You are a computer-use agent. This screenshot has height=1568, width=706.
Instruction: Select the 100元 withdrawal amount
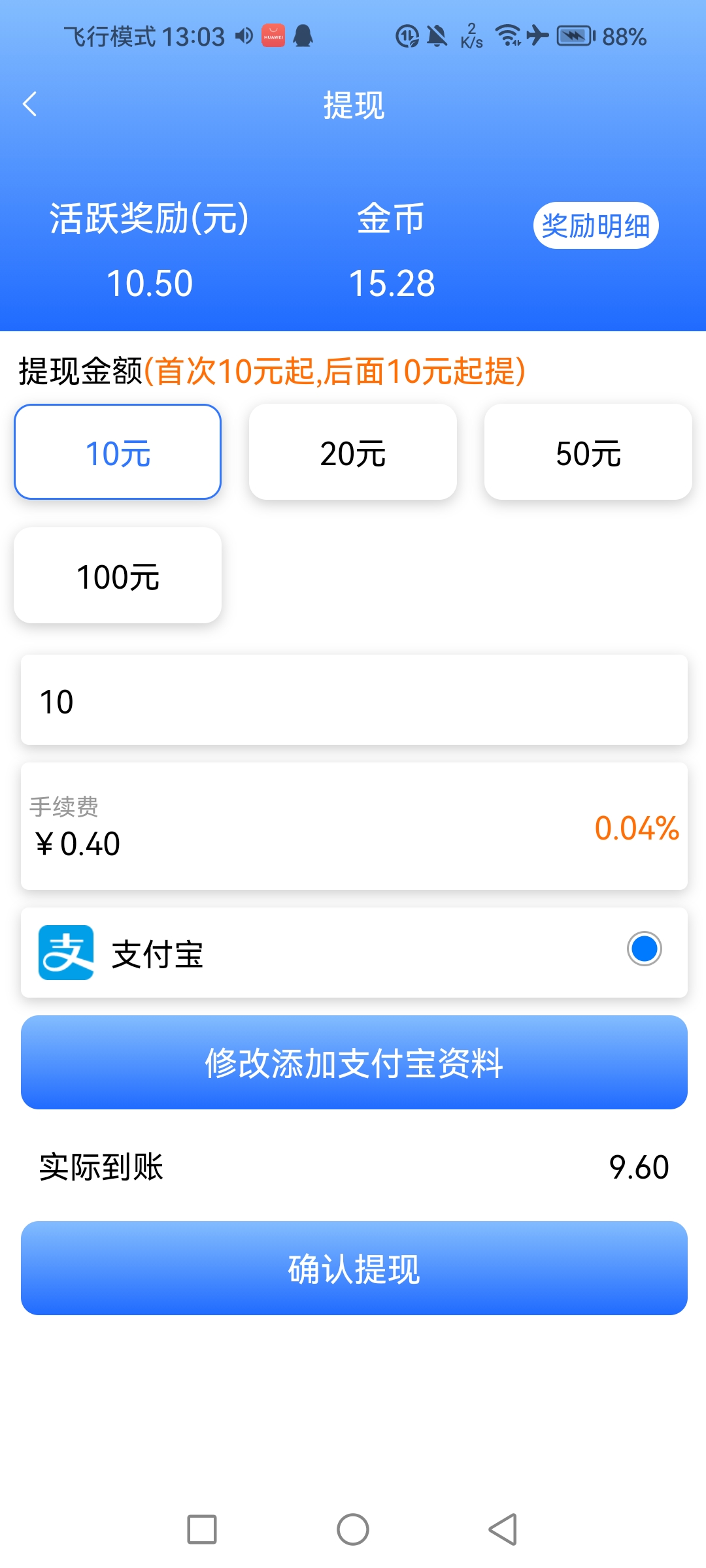[118, 576]
